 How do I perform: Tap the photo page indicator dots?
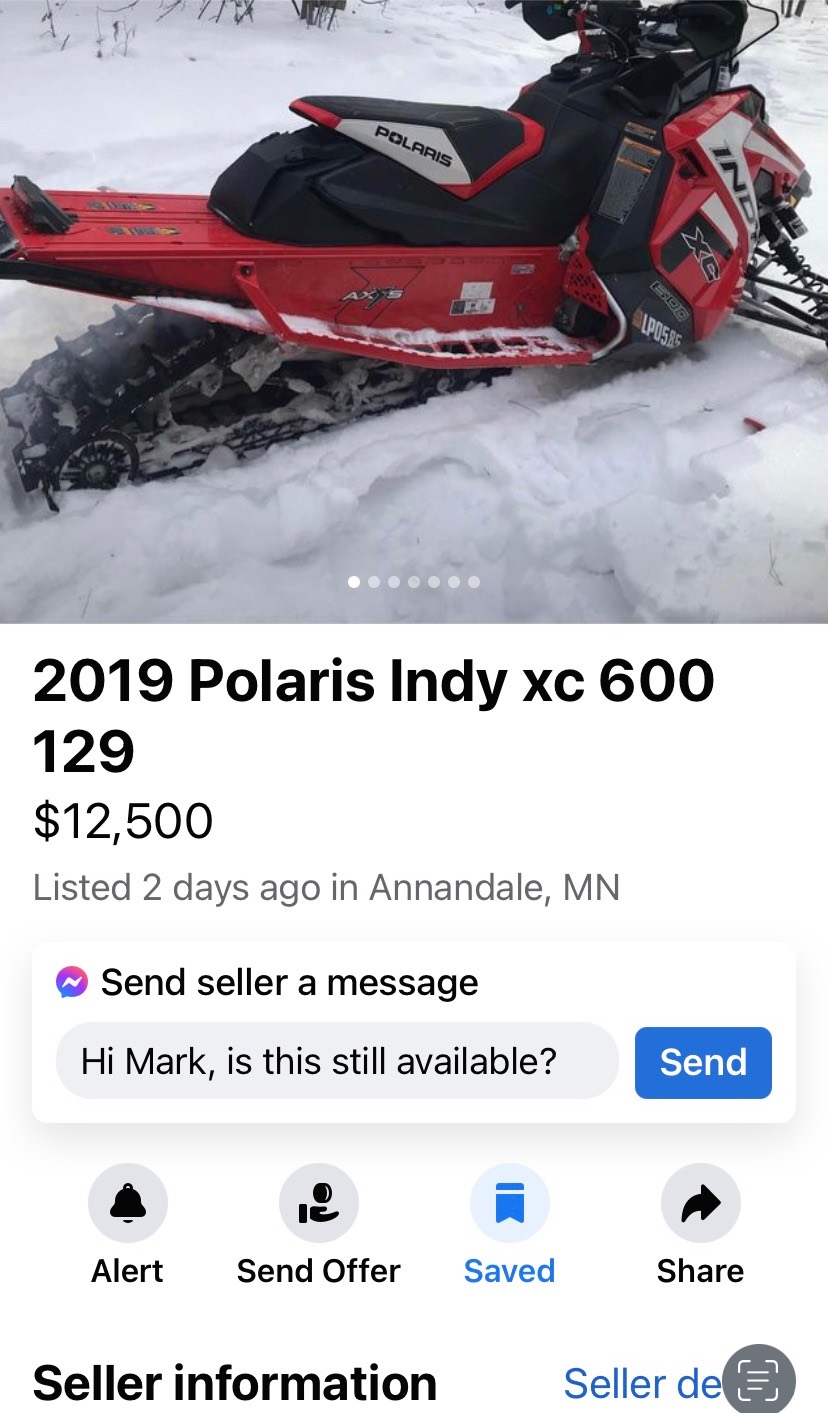point(414,582)
